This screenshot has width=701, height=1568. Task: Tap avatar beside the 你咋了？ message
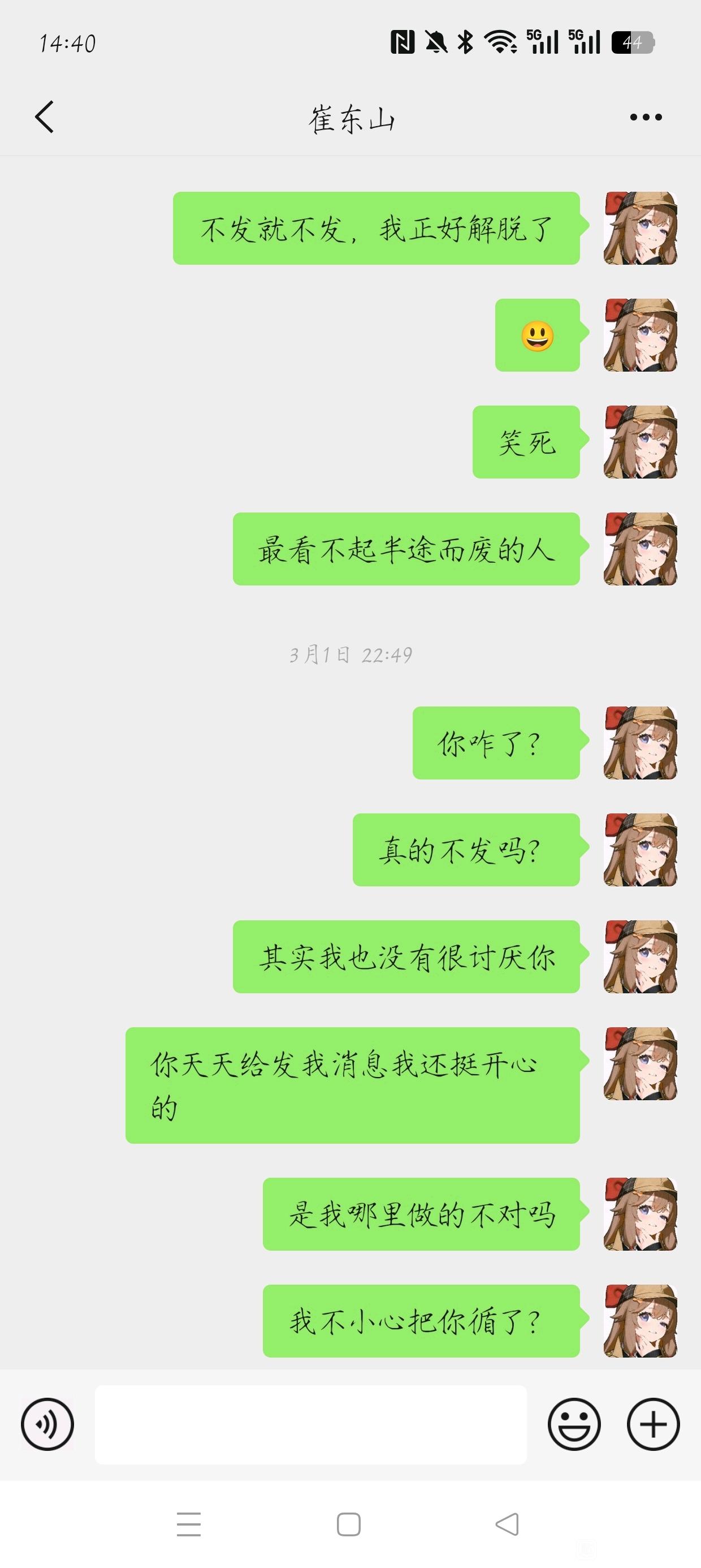(640, 743)
